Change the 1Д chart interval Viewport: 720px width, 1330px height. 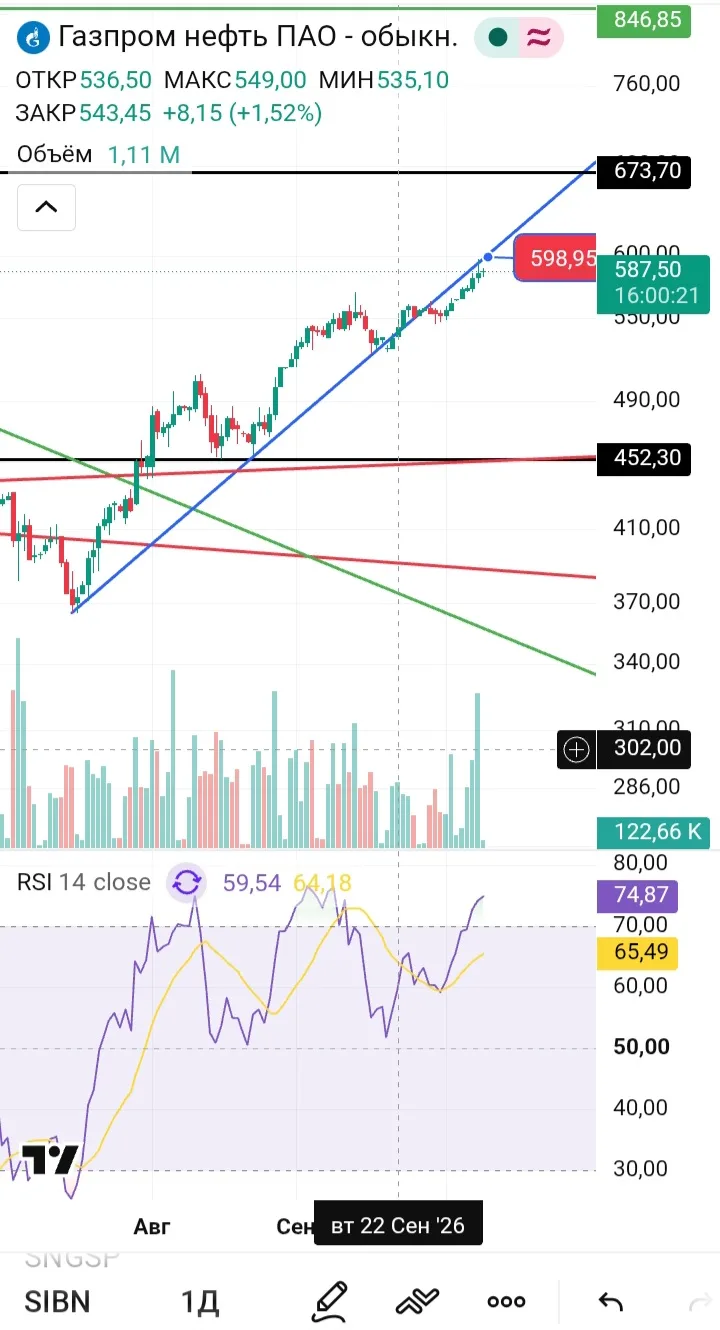point(200,1301)
